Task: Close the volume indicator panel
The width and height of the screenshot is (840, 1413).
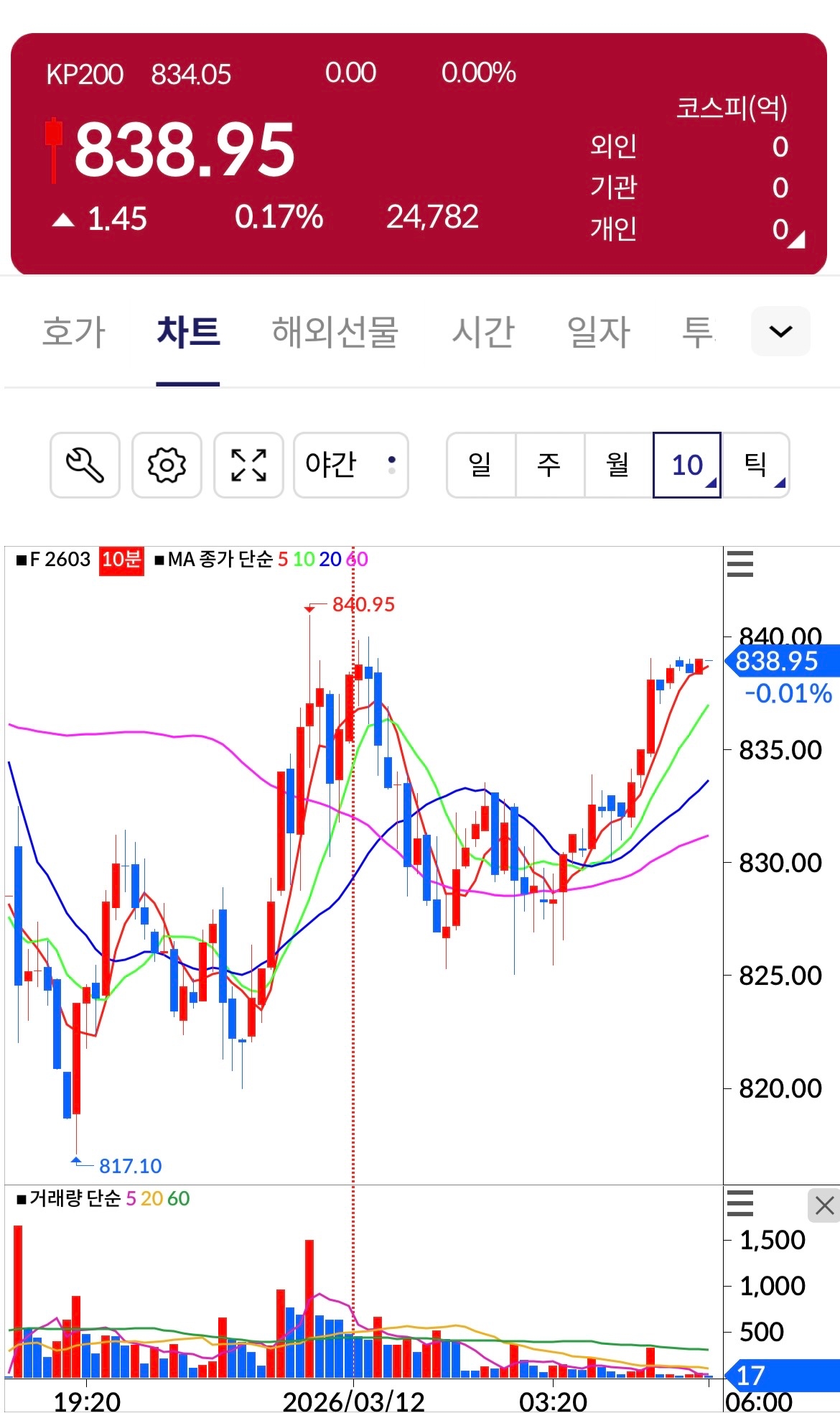Action: pyautogui.click(x=824, y=1205)
